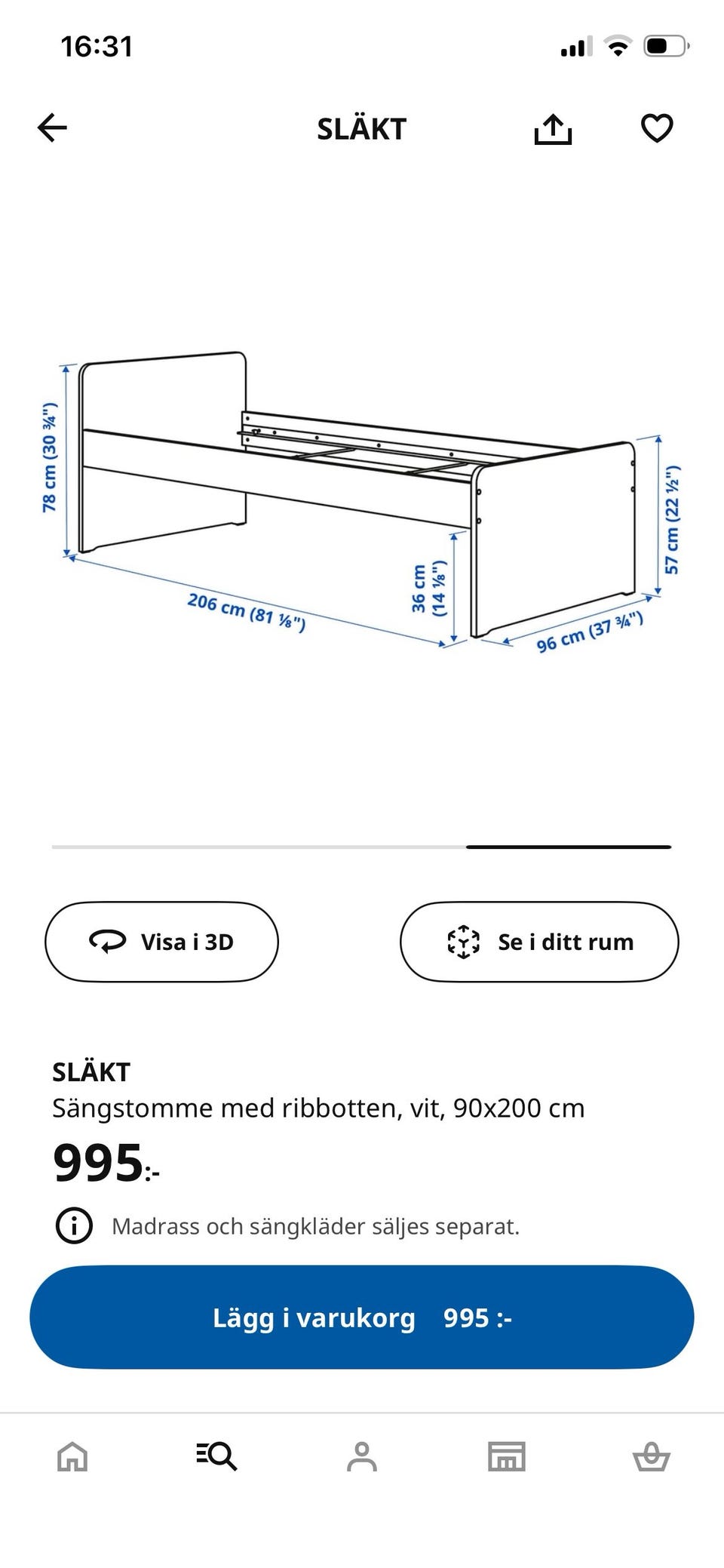Tap the store icon in bottom bar
The width and height of the screenshot is (724, 1568).
point(507,1456)
